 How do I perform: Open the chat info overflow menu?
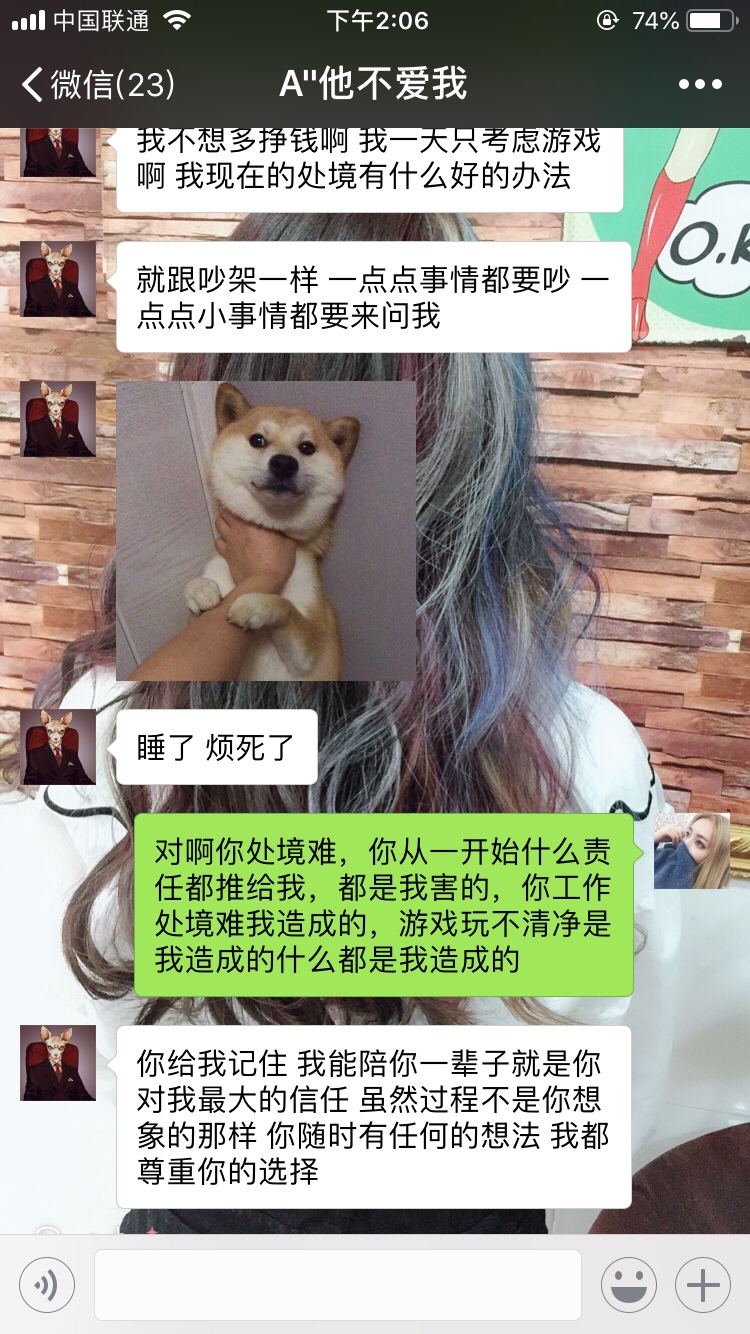tap(700, 85)
